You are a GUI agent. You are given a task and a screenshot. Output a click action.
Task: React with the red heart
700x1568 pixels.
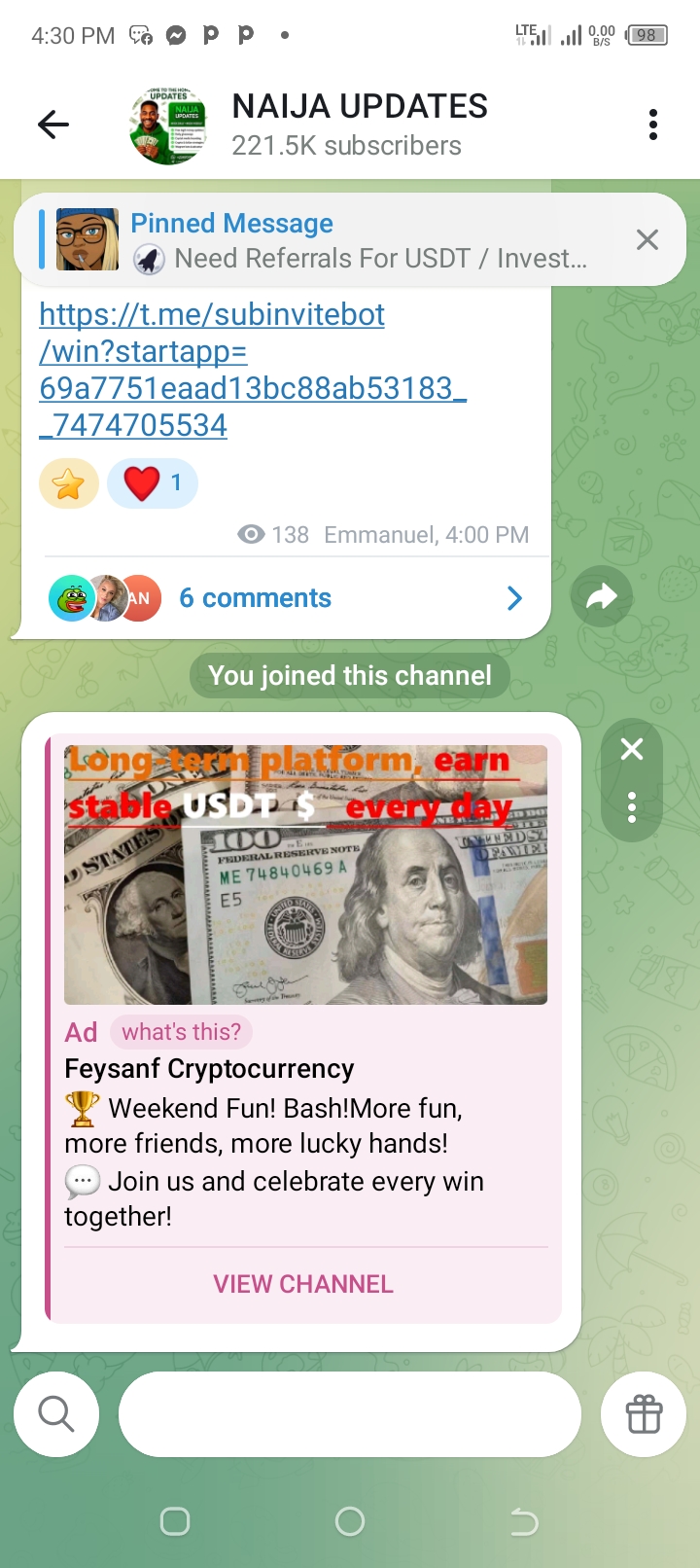tap(152, 483)
